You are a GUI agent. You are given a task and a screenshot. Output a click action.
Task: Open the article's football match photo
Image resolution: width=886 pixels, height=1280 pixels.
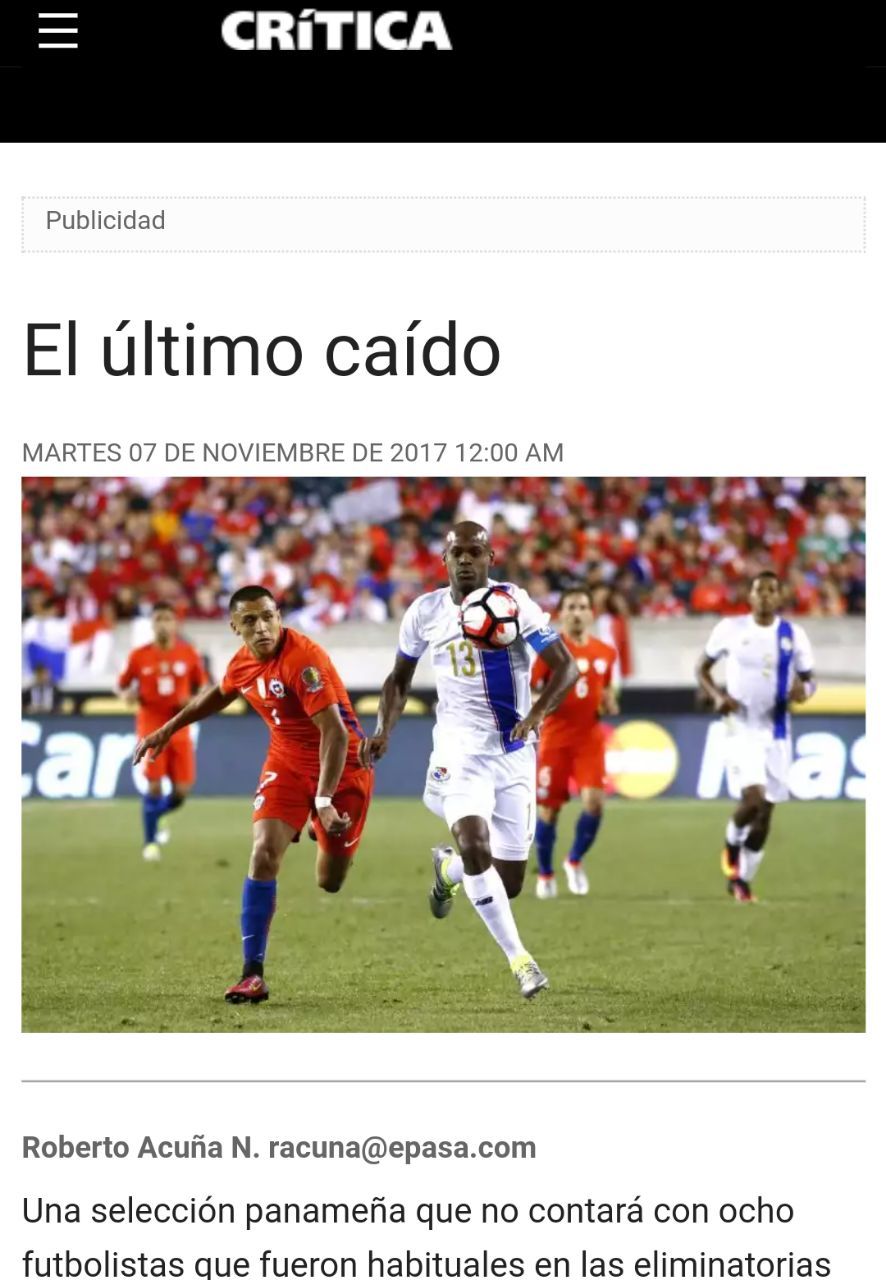click(x=443, y=754)
